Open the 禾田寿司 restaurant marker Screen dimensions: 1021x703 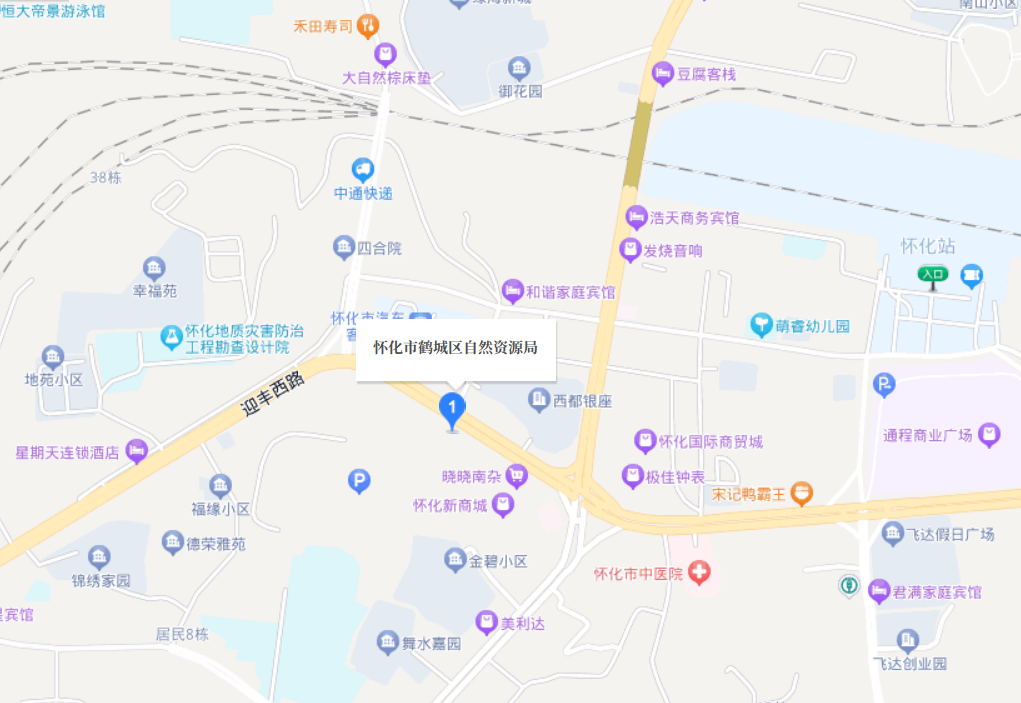click(x=368, y=25)
